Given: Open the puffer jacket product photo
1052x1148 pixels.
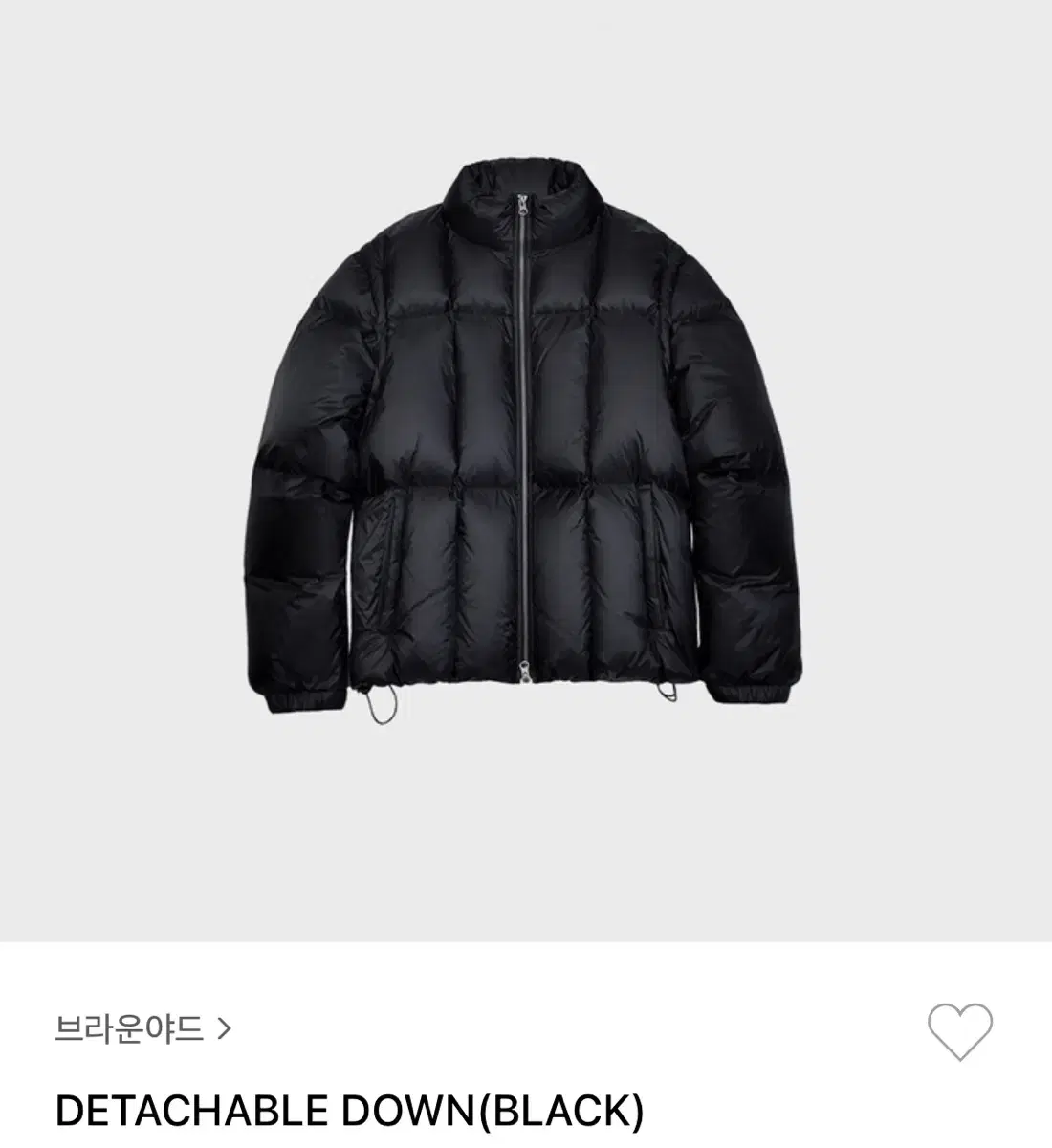Looking at the screenshot, I should (x=526, y=450).
